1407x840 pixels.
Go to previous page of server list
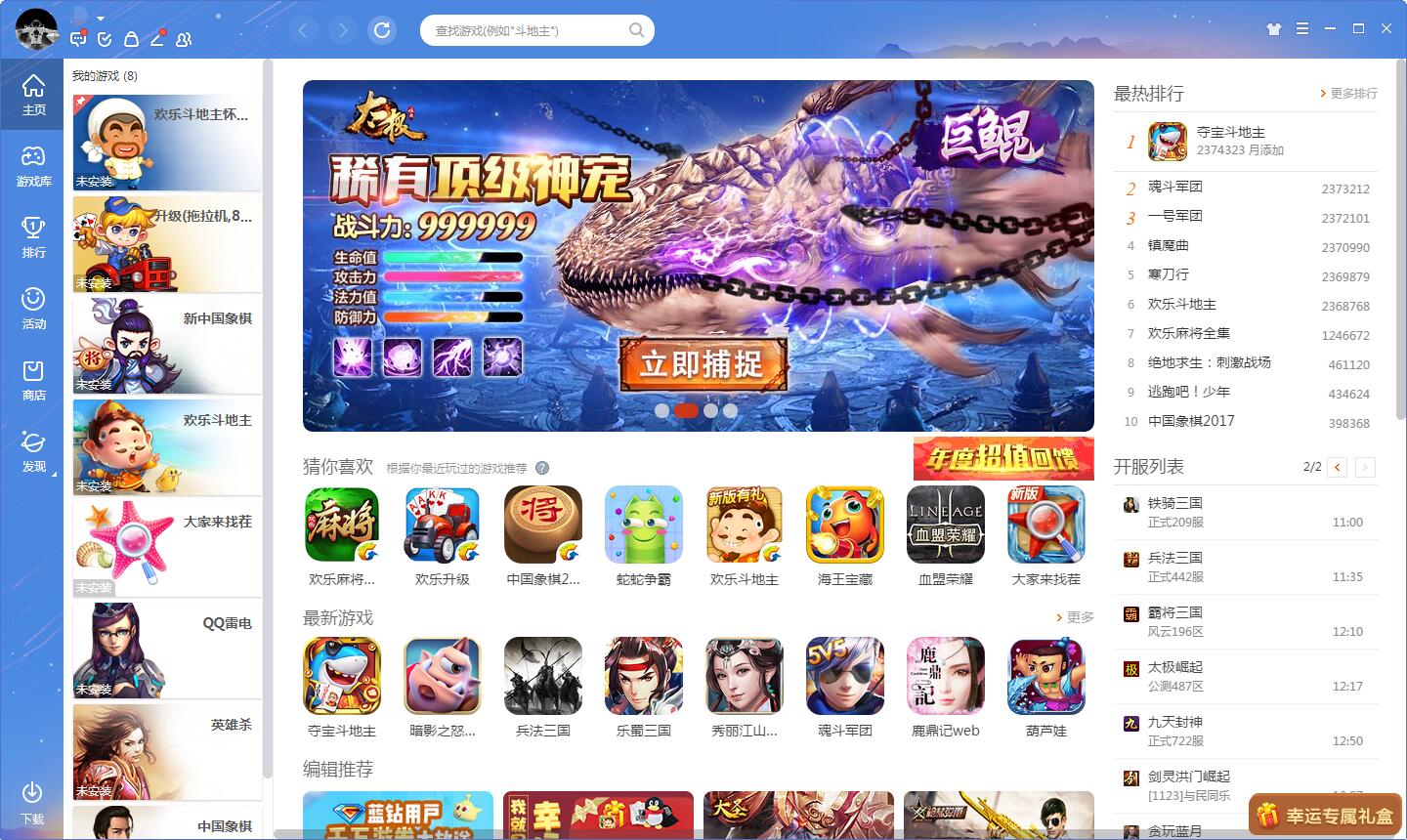click(1338, 467)
